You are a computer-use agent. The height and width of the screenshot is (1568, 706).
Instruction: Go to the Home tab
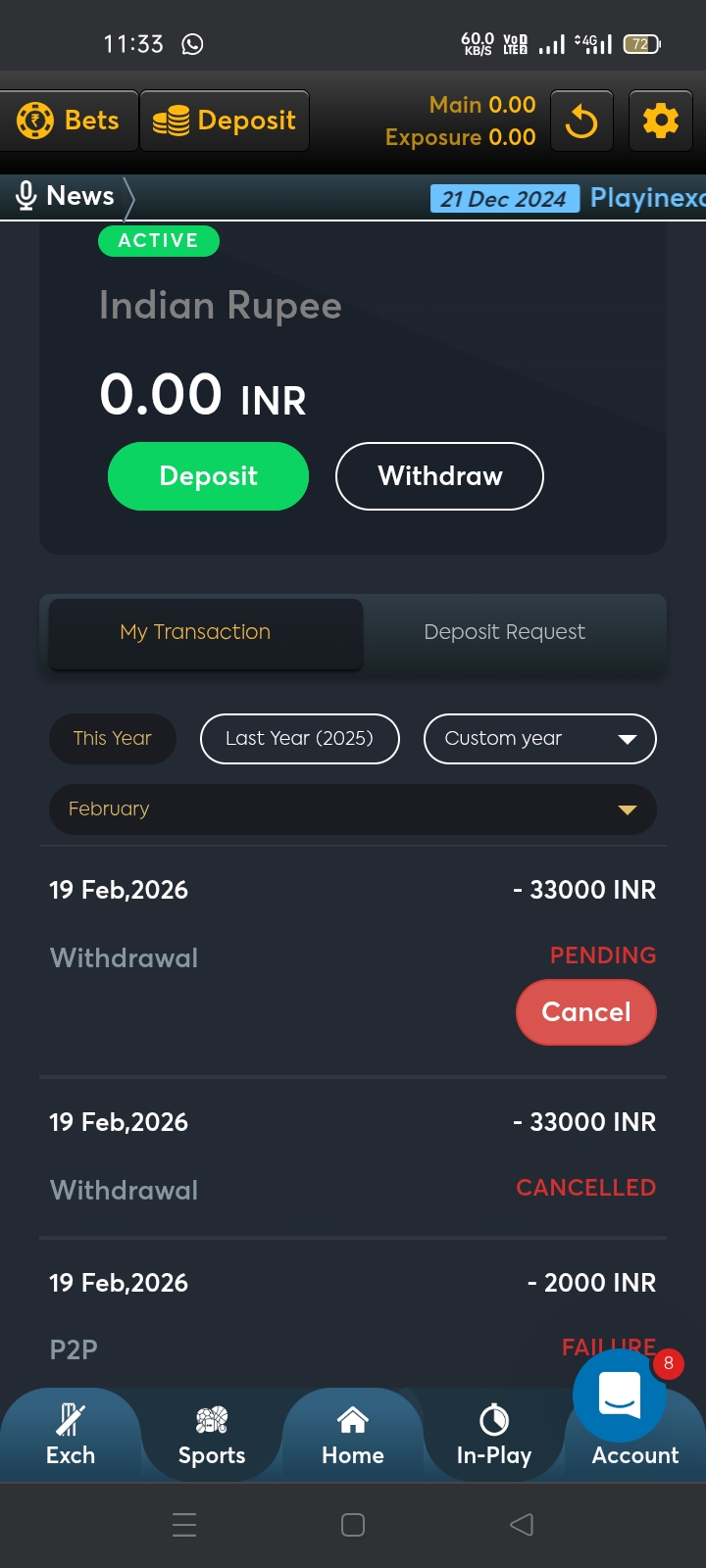(353, 1435)
